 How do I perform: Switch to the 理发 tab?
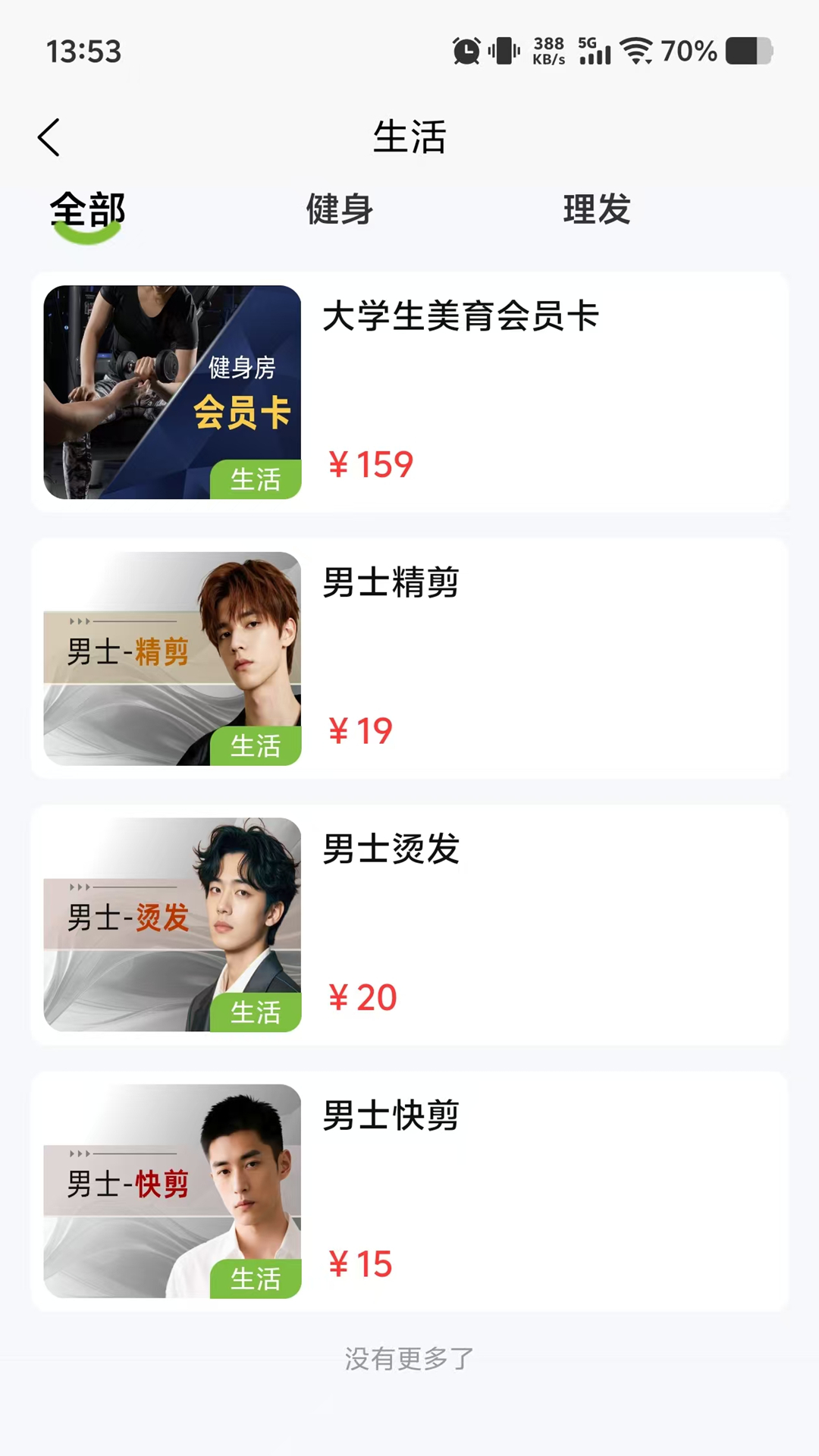(595, 211)
